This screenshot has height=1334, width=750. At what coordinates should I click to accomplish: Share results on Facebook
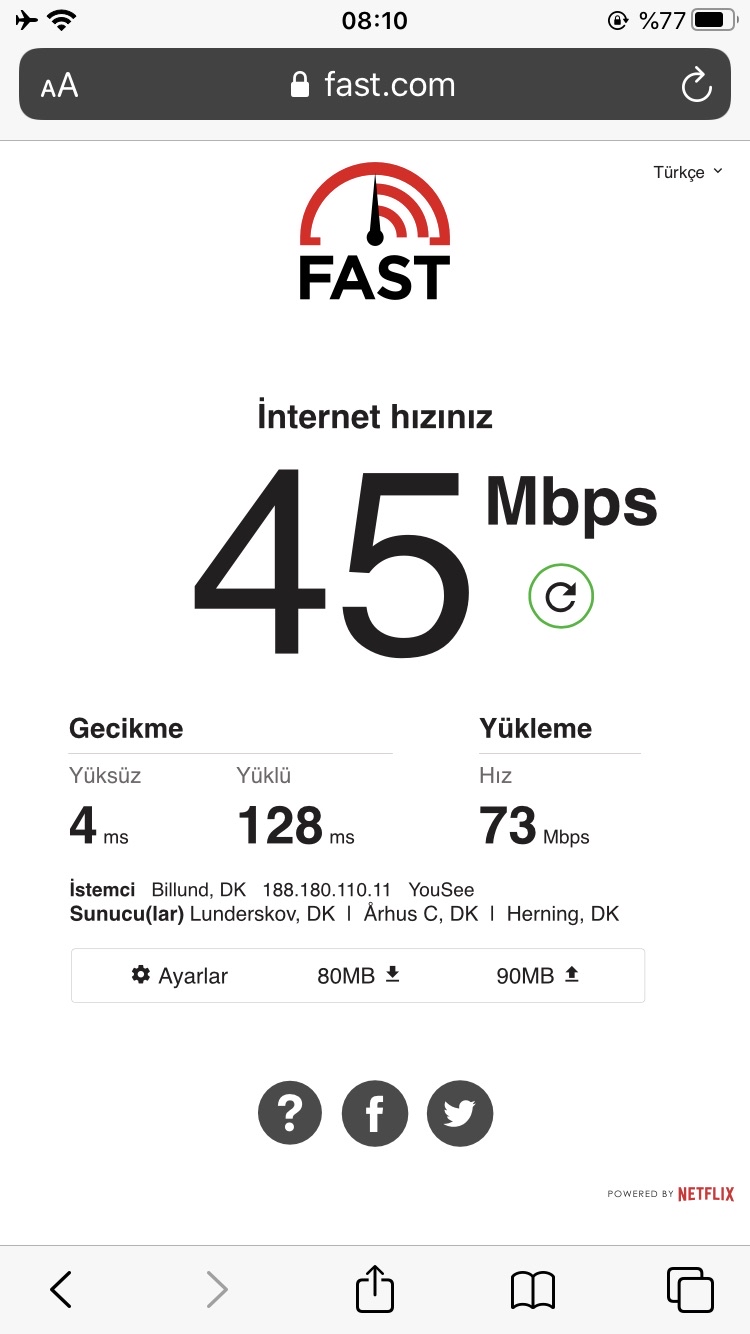pos(375,1113)
